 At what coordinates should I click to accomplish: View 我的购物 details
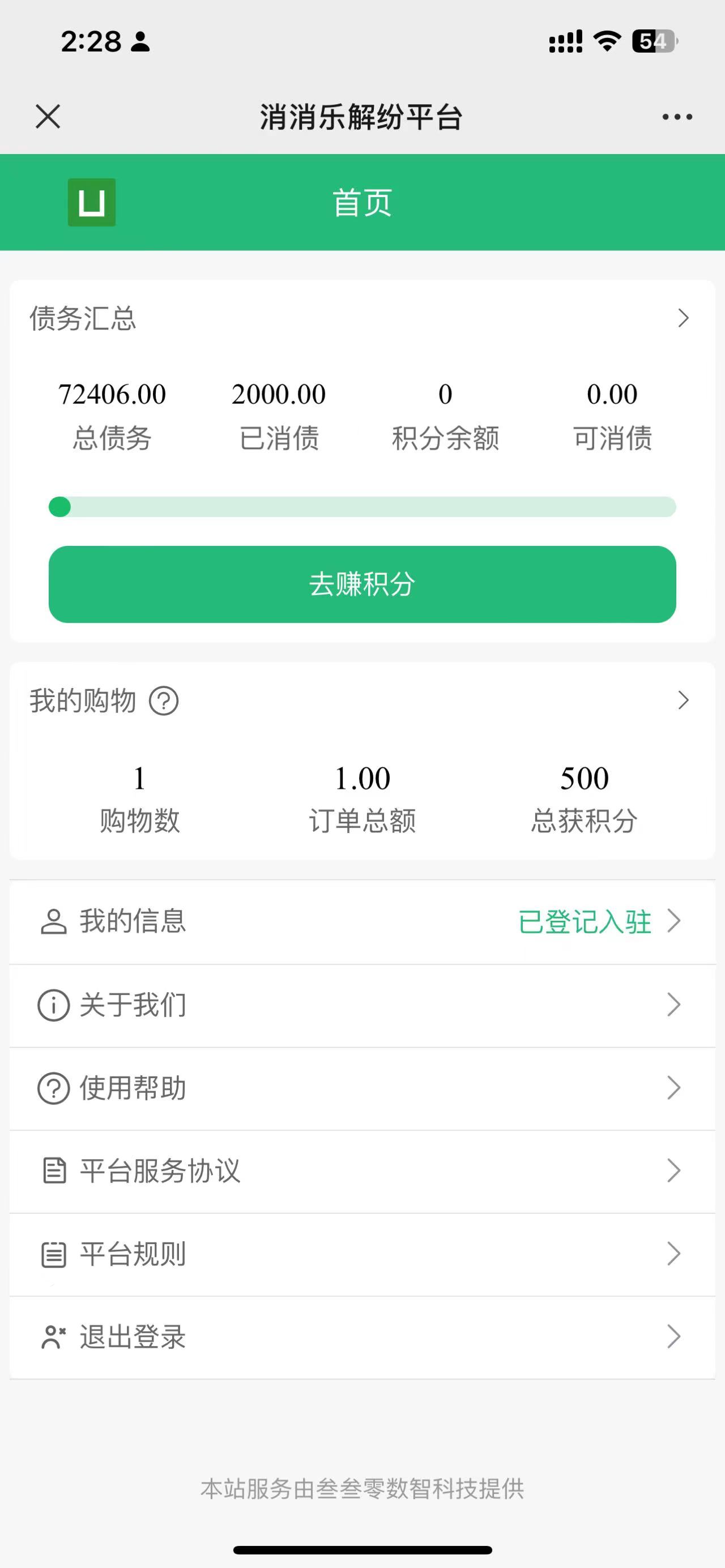(683, 700)
